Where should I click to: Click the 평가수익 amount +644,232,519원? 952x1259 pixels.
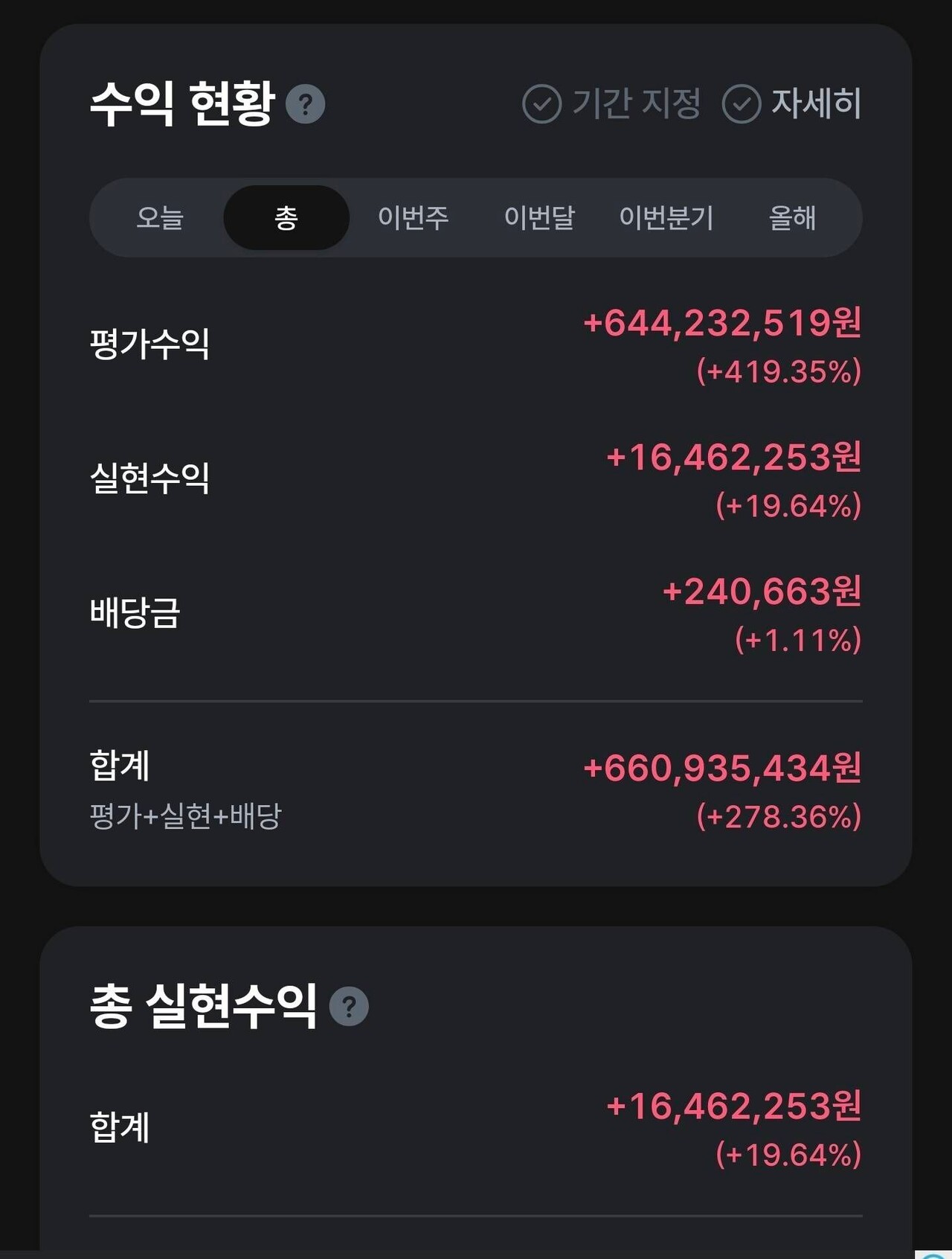pyautogui.click(x=721, y=322)
